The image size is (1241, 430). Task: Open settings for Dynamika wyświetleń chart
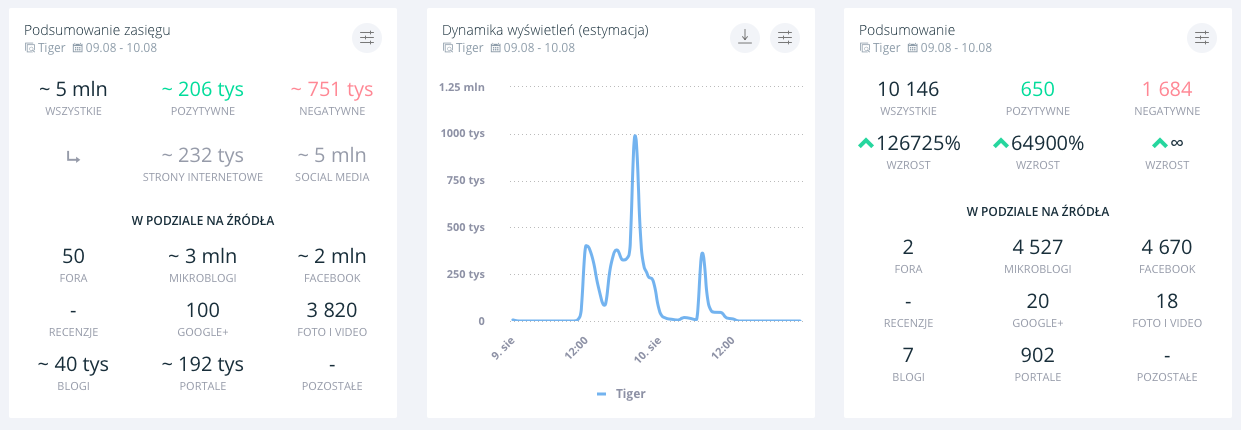click(x=785, y=38)
